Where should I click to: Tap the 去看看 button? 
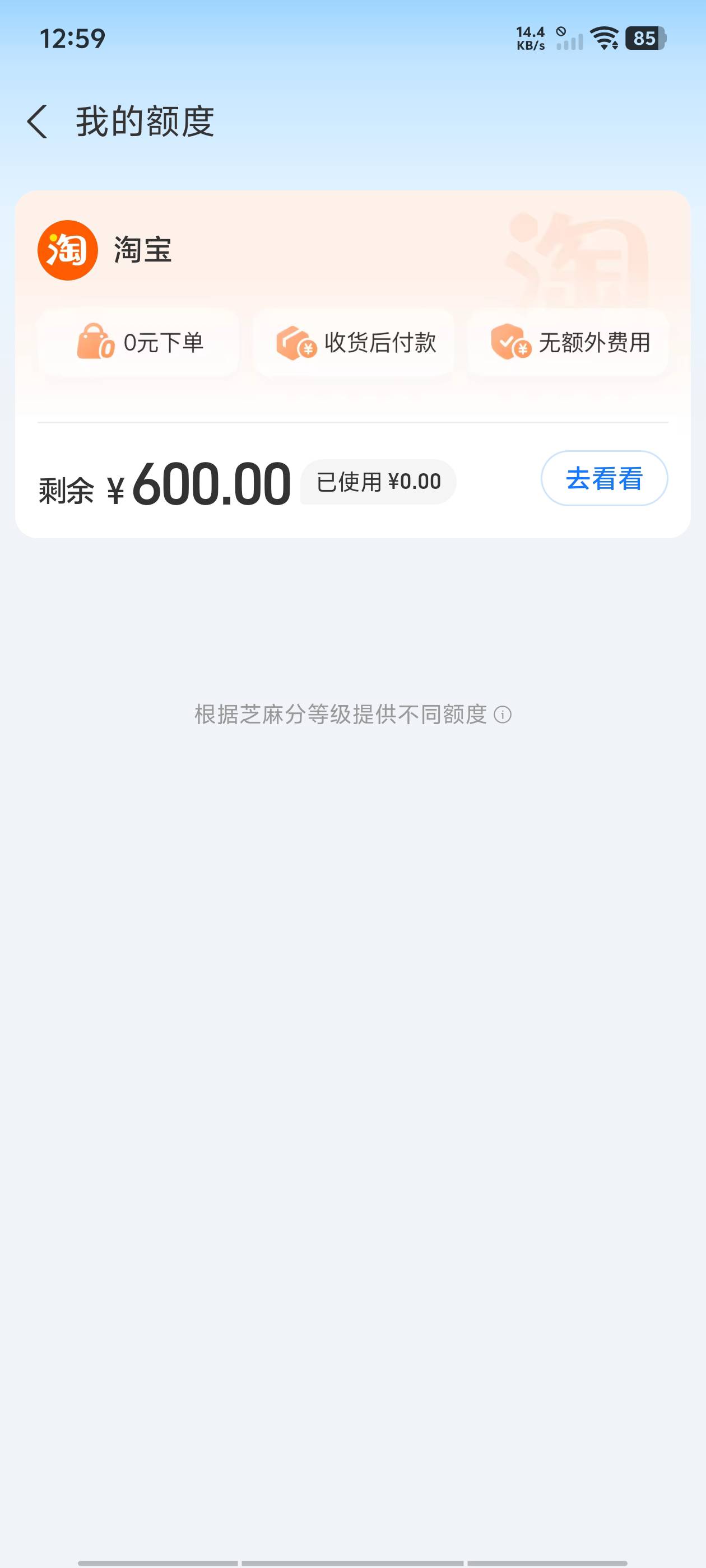[603, 478]
